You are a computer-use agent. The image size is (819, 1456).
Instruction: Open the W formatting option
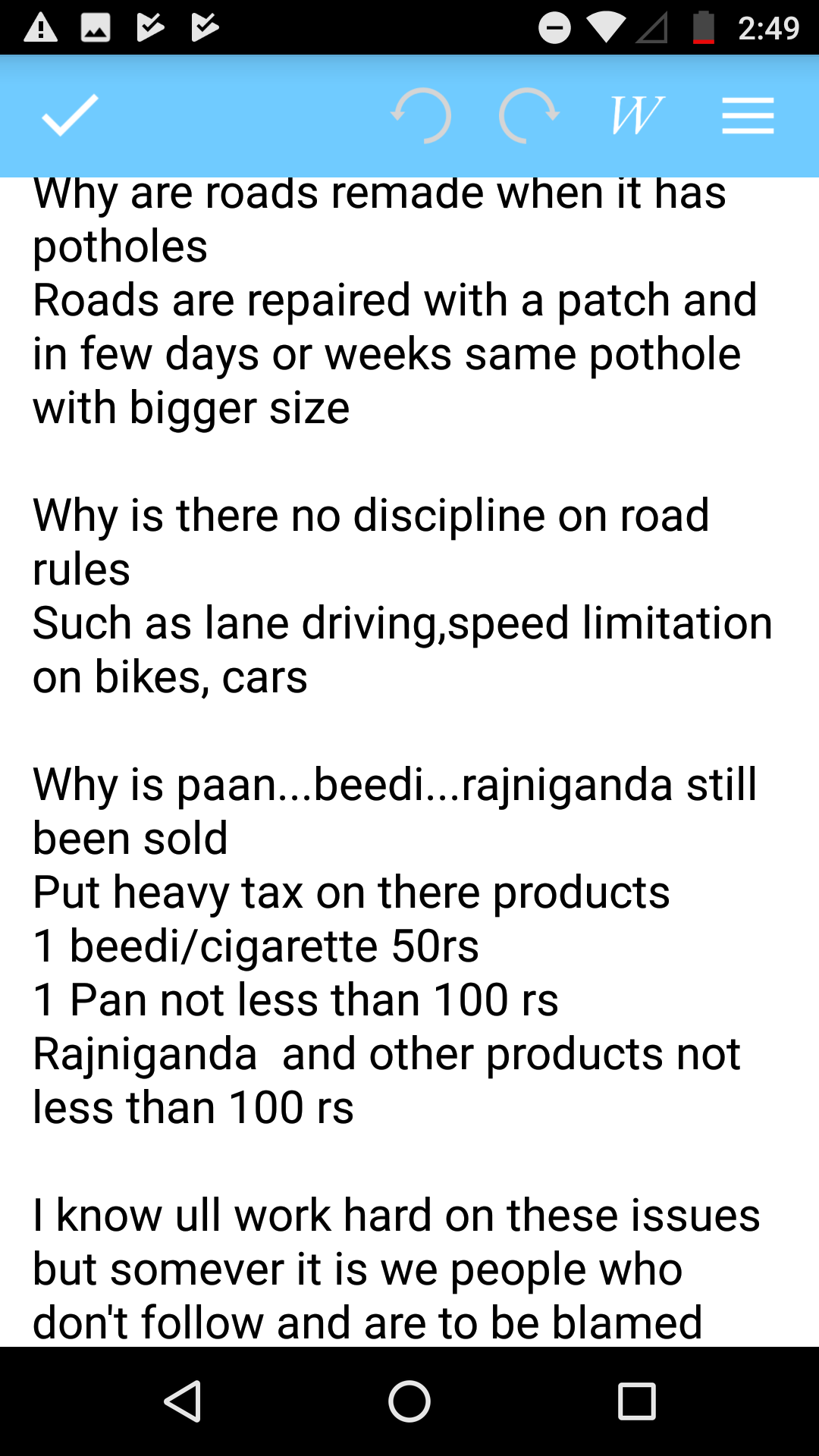(x=636, y=115)
